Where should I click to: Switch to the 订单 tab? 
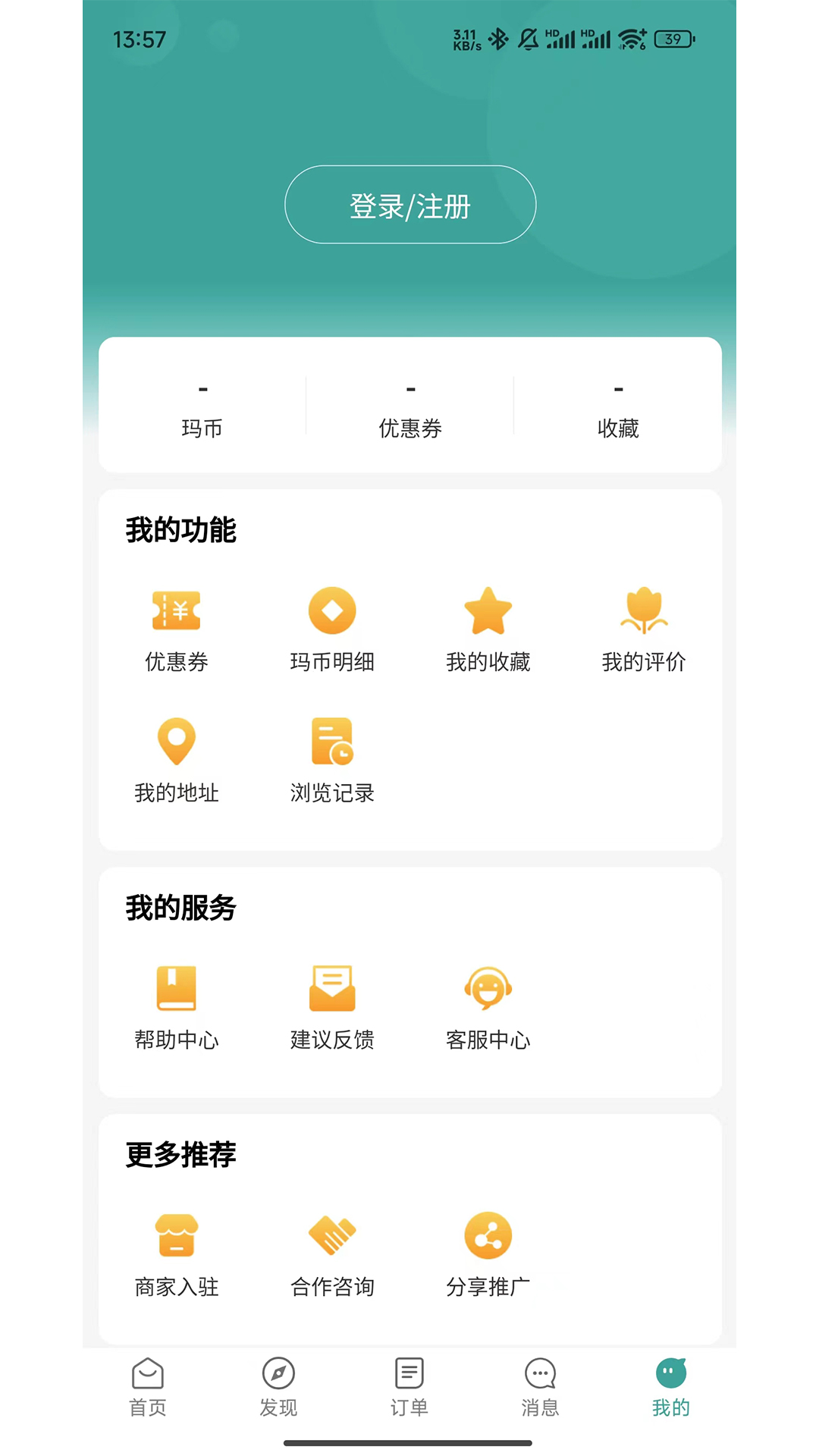(409, 1387)
